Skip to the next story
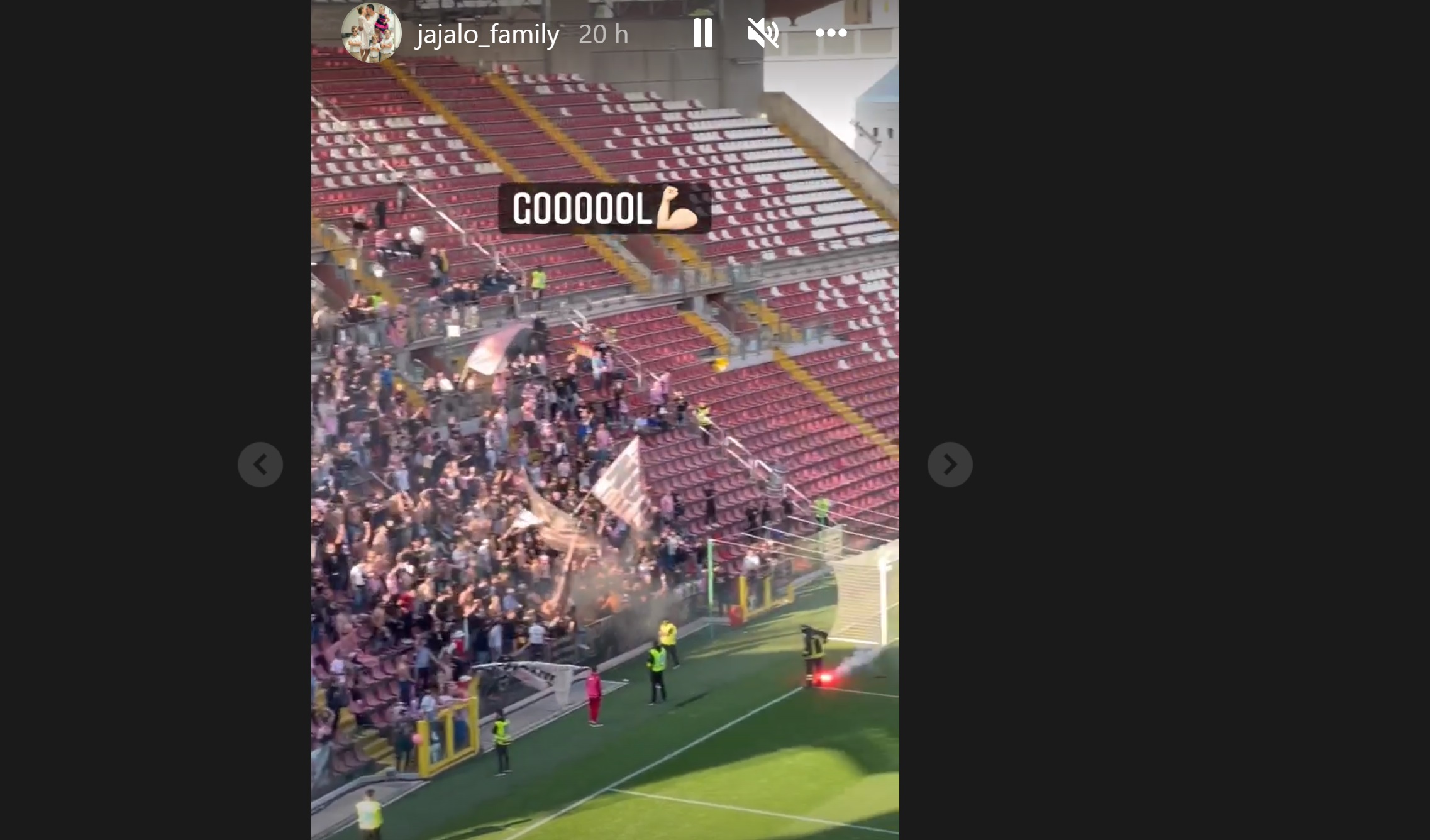This screenshot has height=840, width=1430. tap(950, 465)
